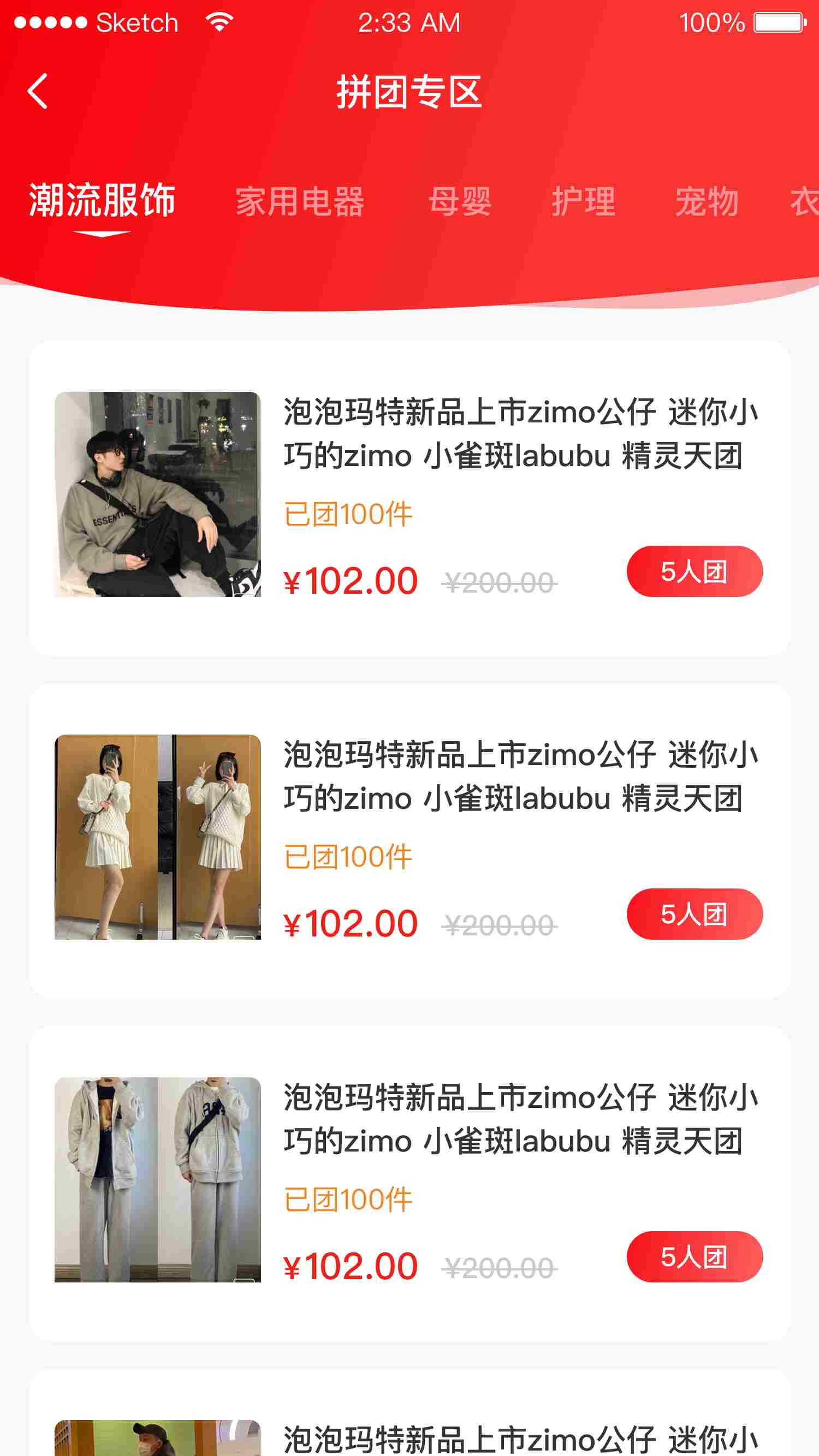This screenshot has width=819, height=1456.
Task: Show the 宠物 category tab
Action: pyautogui.click(x=707, y=202)
